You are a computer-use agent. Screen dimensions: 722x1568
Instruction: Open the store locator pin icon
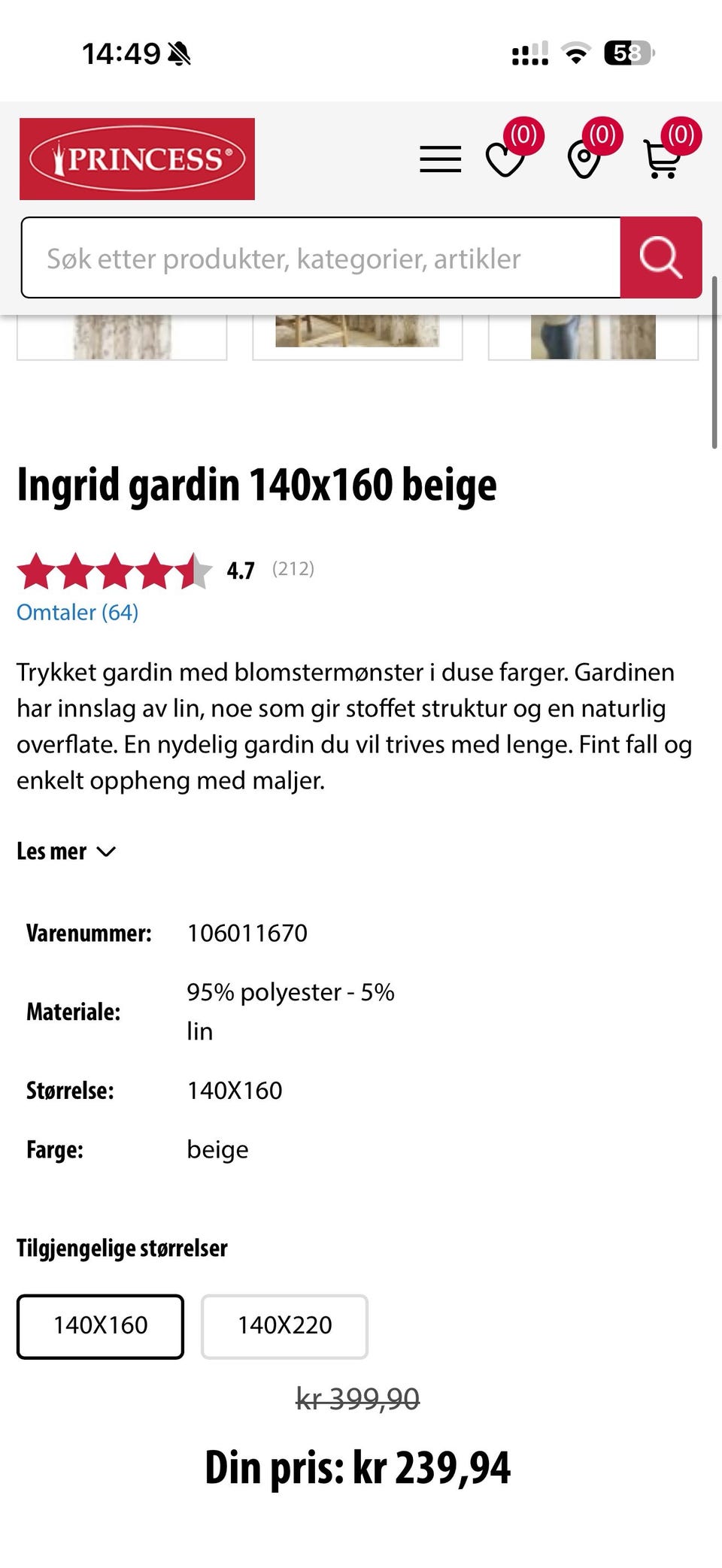(583, 159)
